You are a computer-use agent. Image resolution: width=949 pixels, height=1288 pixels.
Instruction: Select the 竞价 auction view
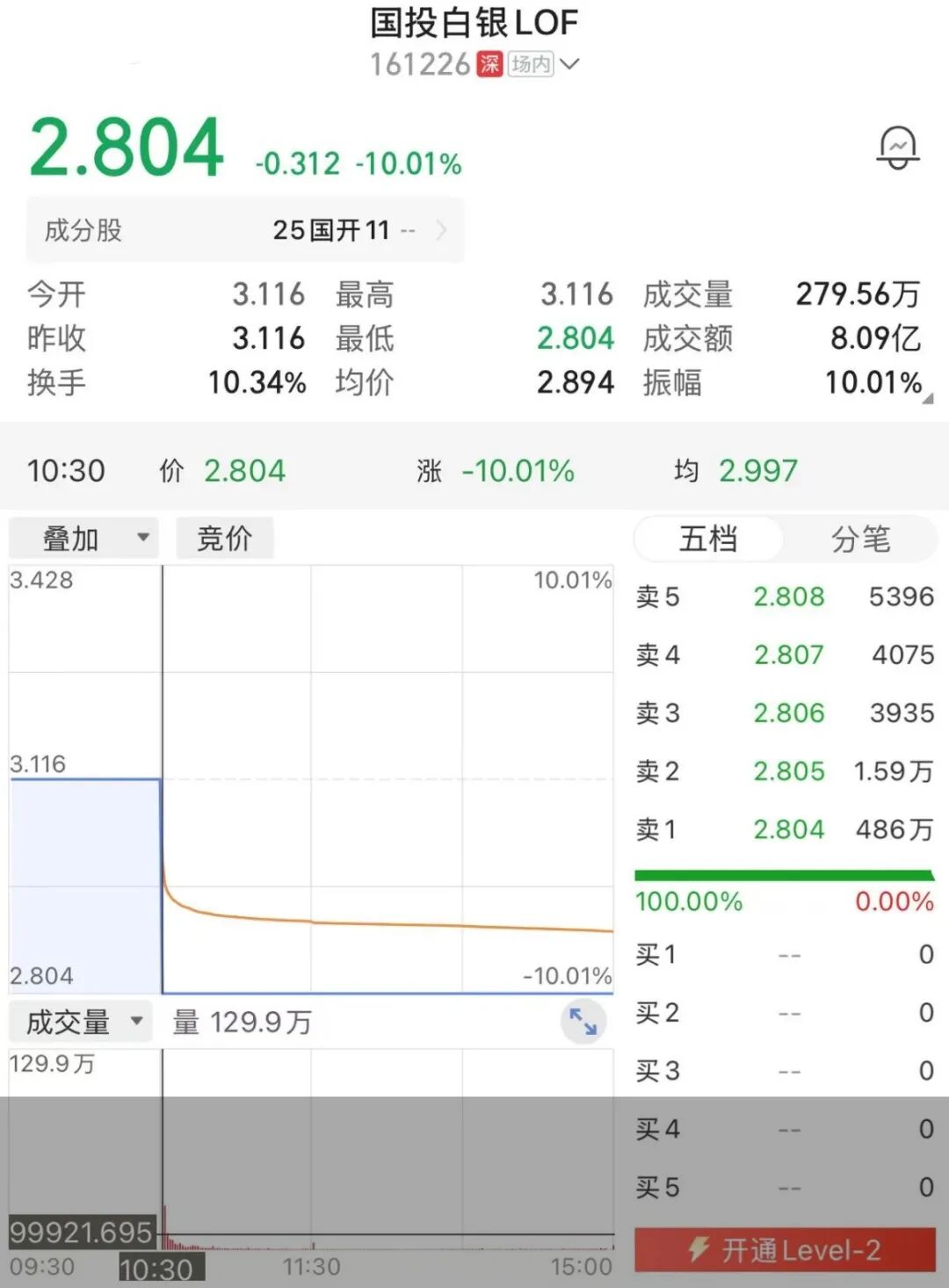click(x=225, y=537)
